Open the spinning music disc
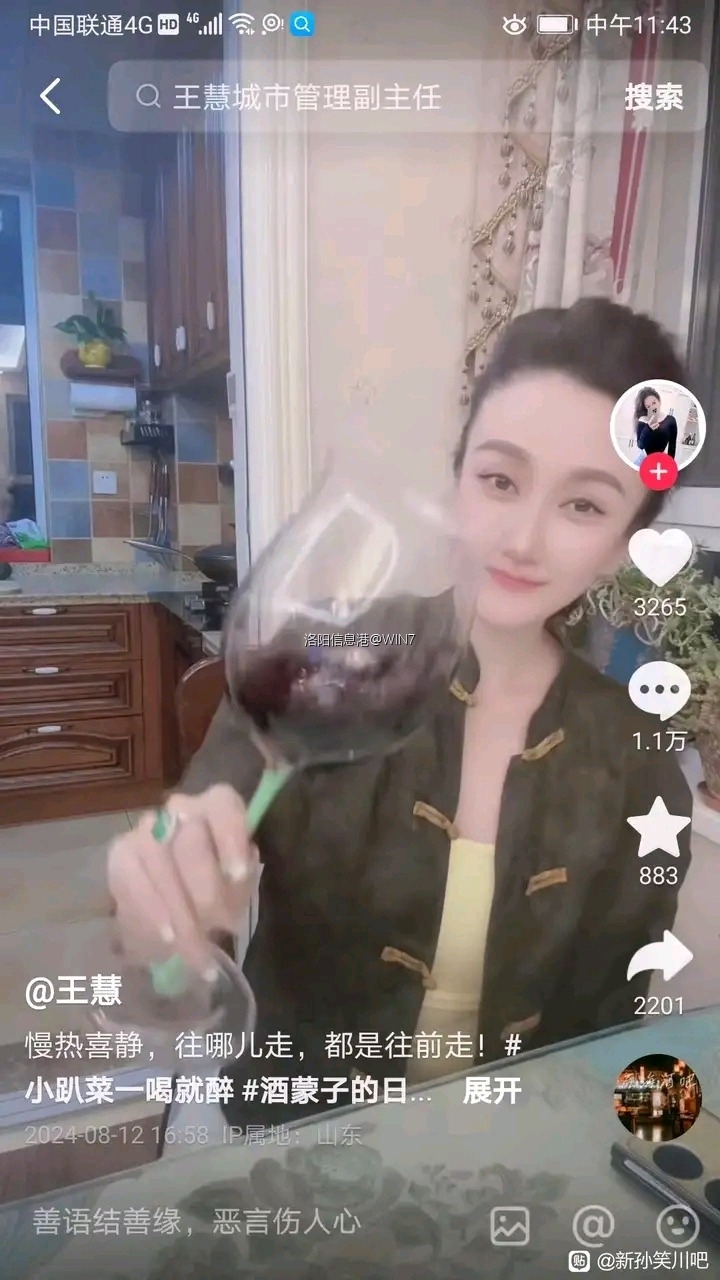This screenshot has height=1280, width=720. pyautogui.click(x=658, y=1097)
